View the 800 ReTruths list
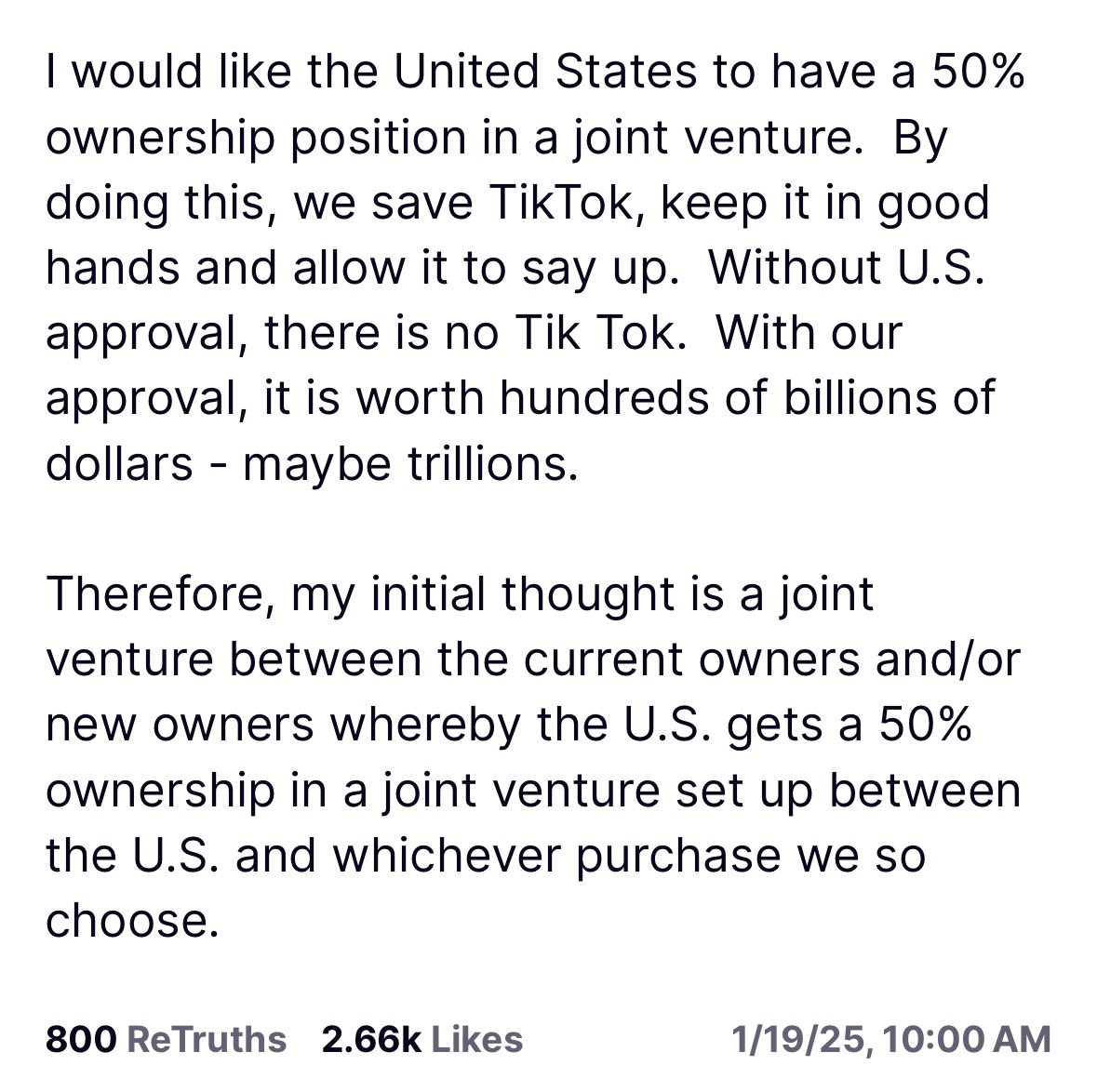This screenshot has width=1097, height=1092. click(x=166, y=1039)
